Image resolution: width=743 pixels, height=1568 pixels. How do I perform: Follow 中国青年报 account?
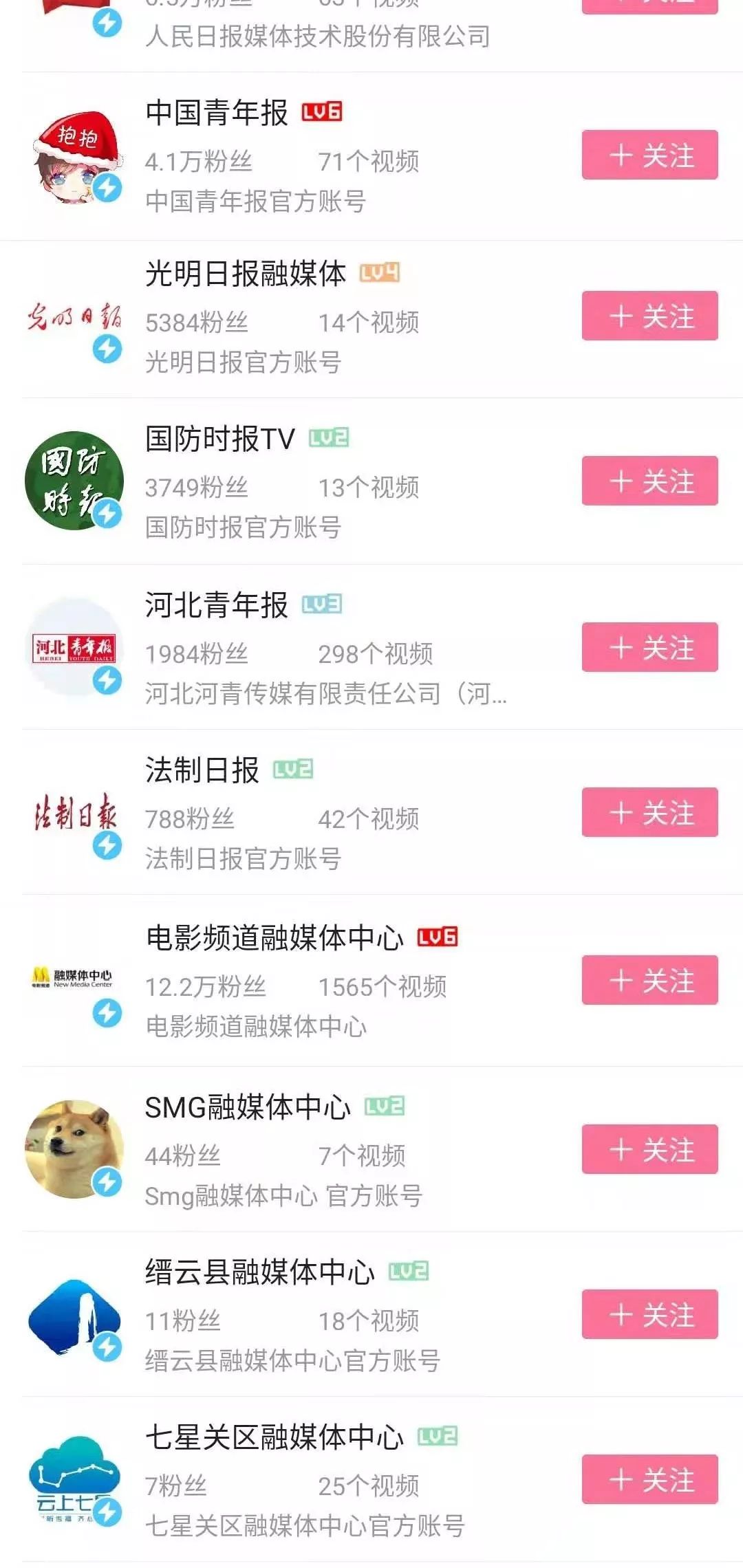click(649, 155)
